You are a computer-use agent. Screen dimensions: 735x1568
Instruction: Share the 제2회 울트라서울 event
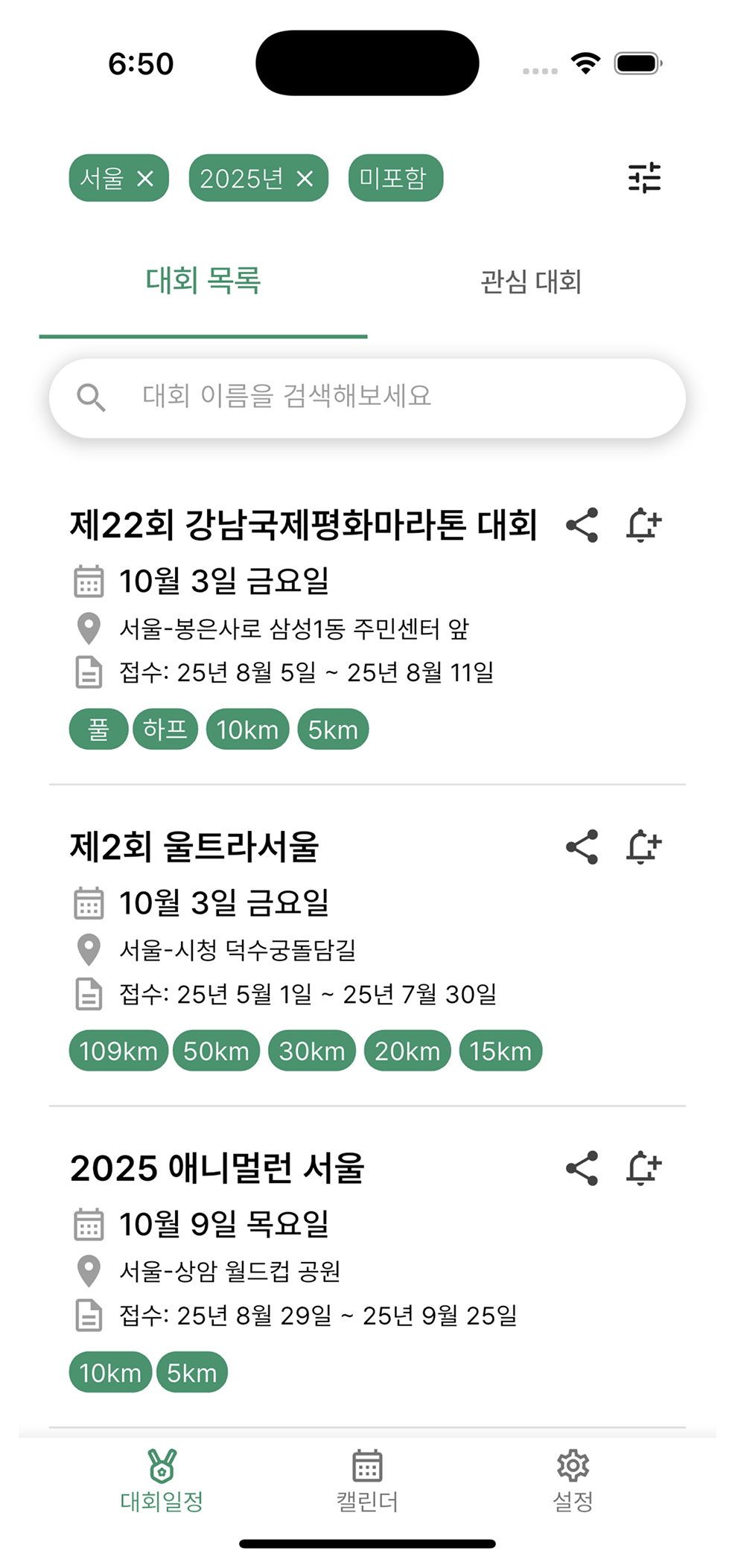click(581, 847)
